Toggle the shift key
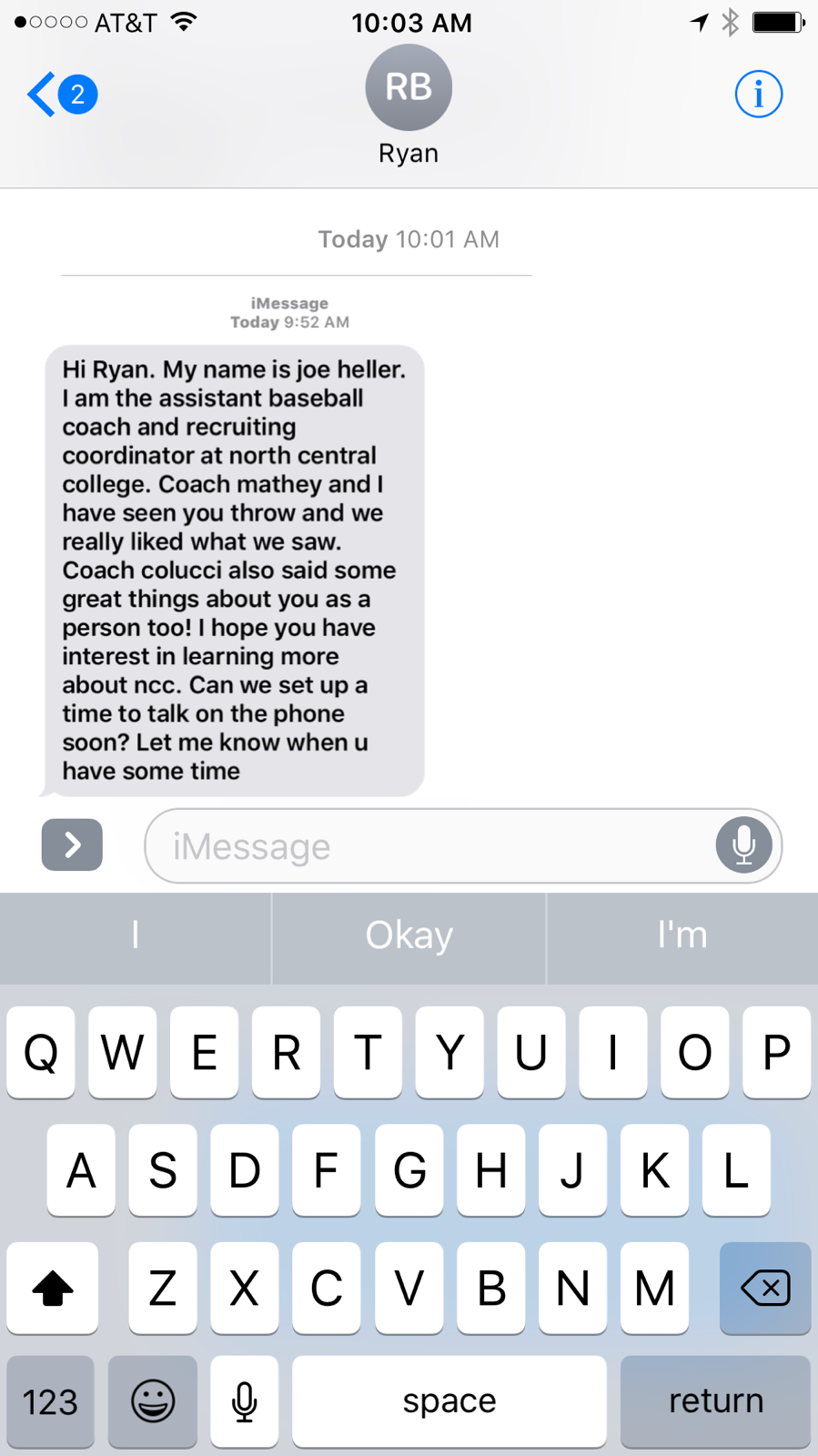The image size is (818, 1456). pos(53,1288)
